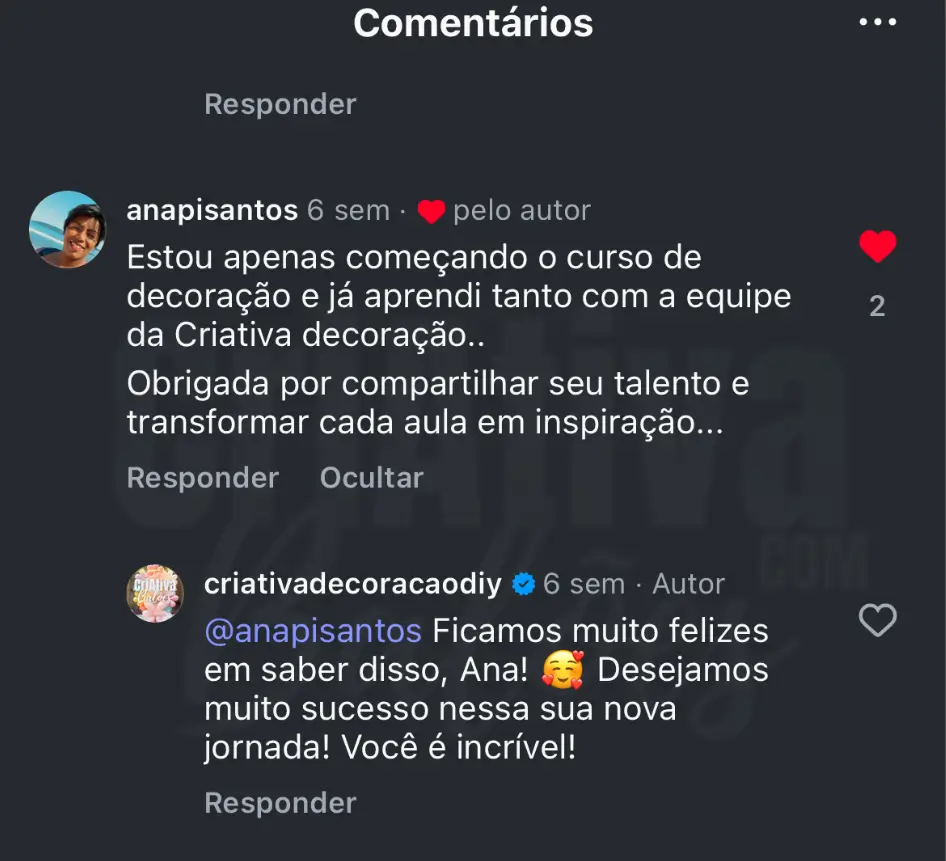Tap the @anapisantos mention in the reply

312,632
